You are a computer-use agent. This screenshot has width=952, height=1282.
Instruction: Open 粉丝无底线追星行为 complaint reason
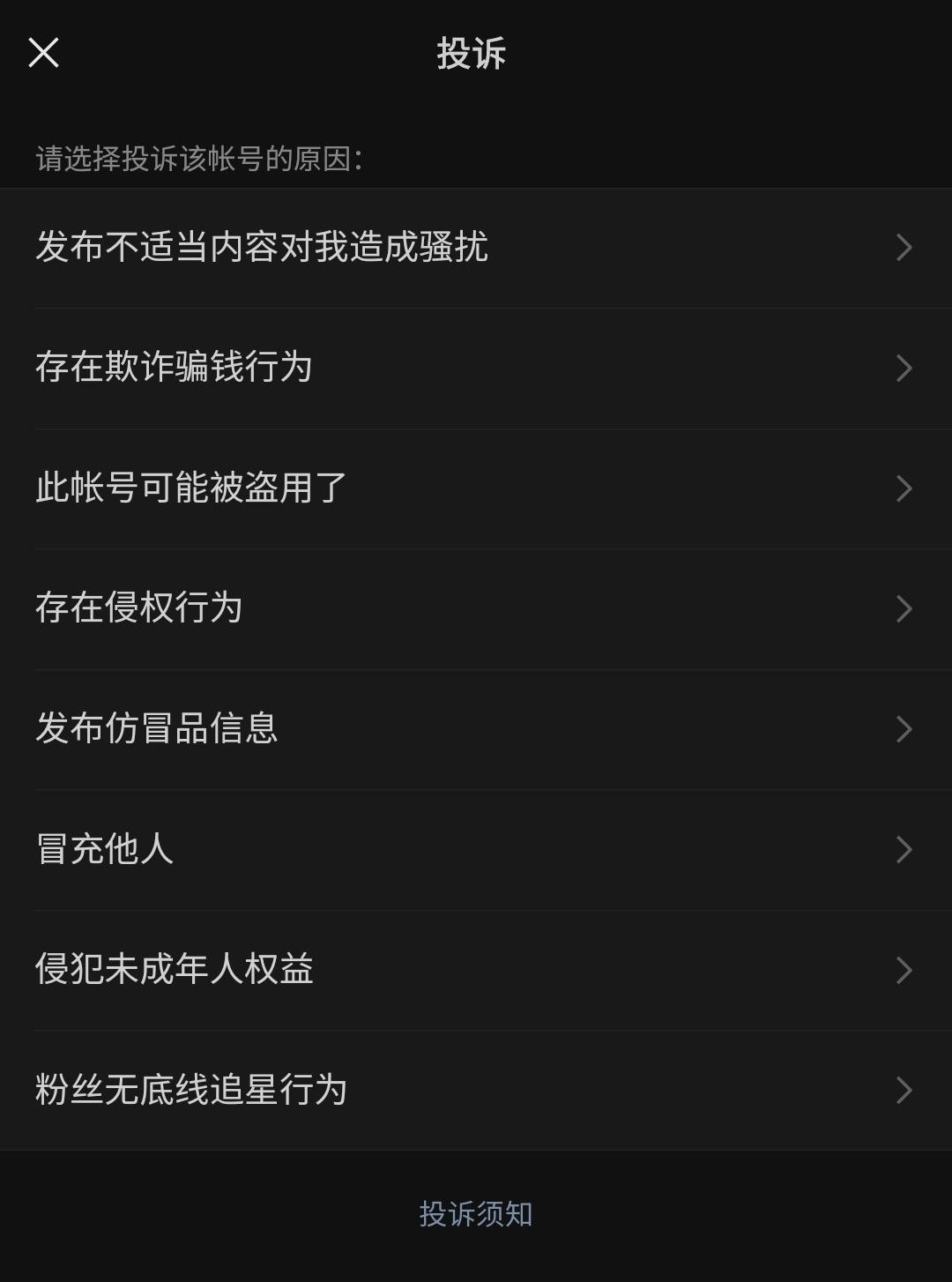coord(476,1090)
